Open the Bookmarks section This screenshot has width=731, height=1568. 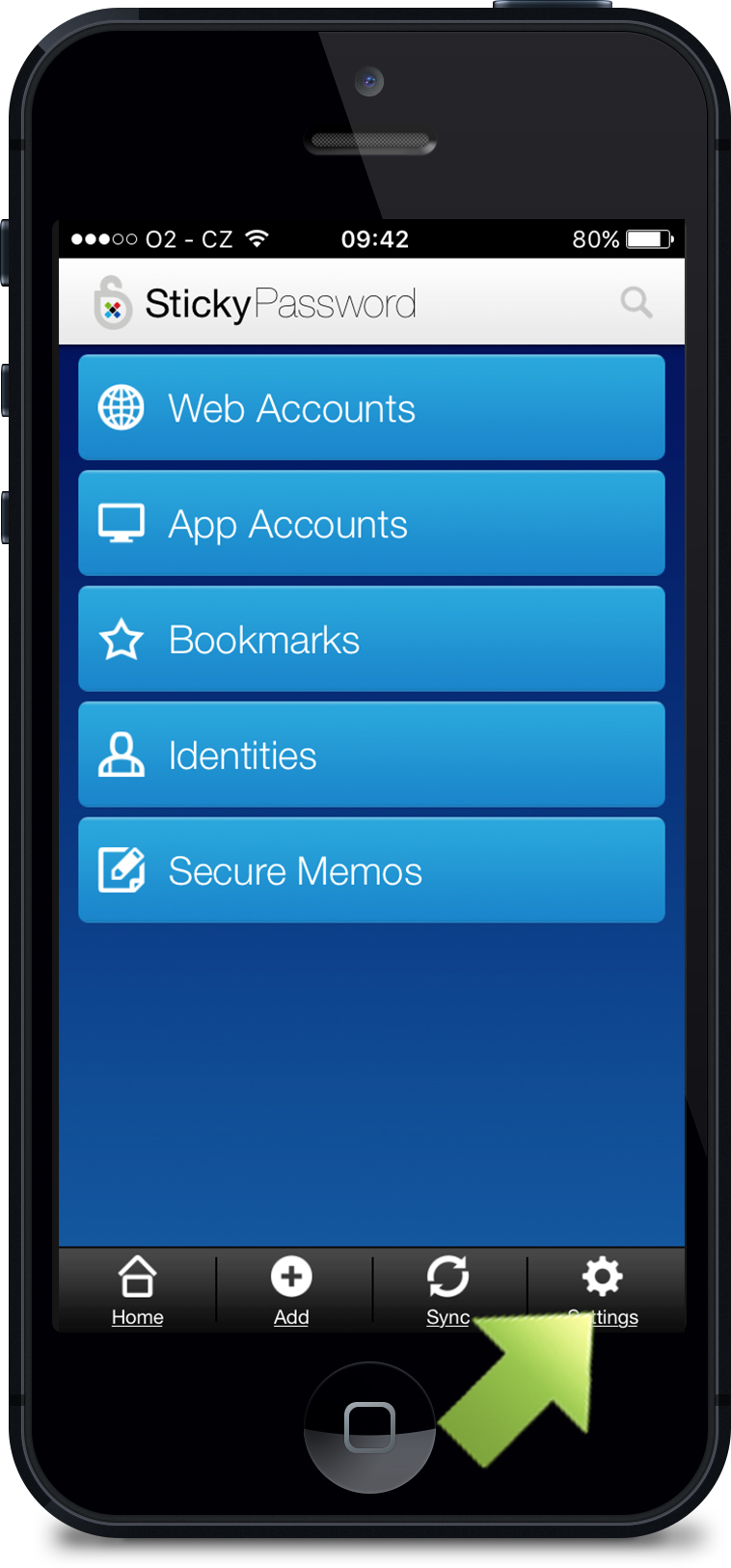pyautogui.click(x=371, y=639)
